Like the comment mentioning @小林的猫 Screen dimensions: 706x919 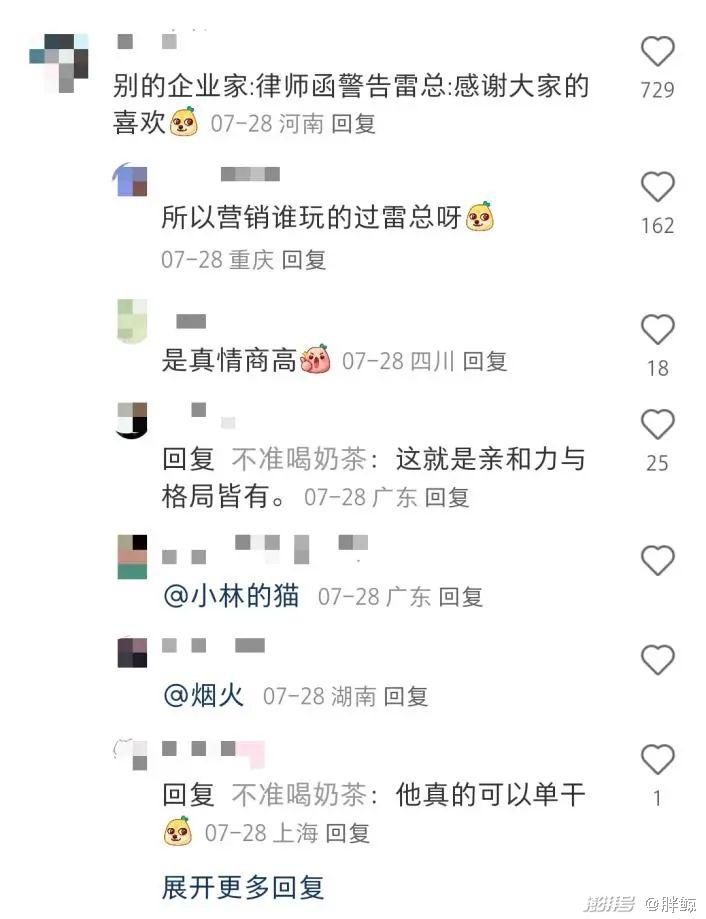coord(657,561)
